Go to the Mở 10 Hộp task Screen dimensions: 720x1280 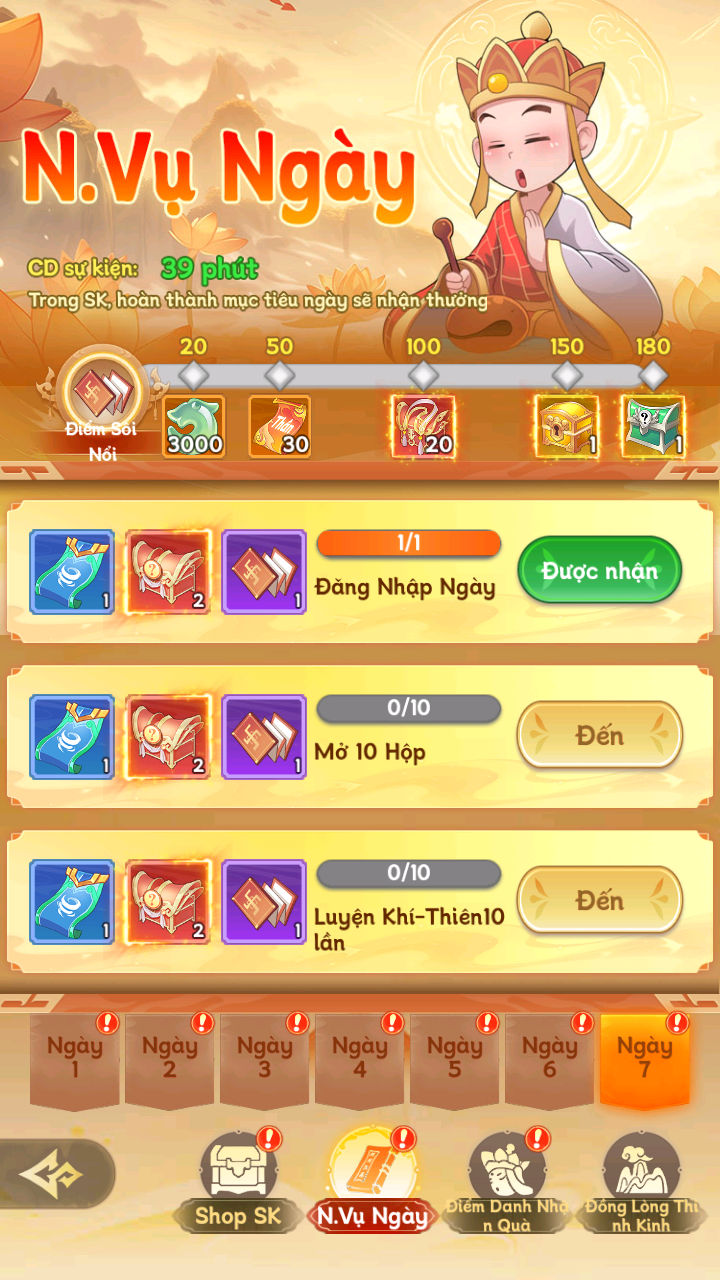coord(599,736)
